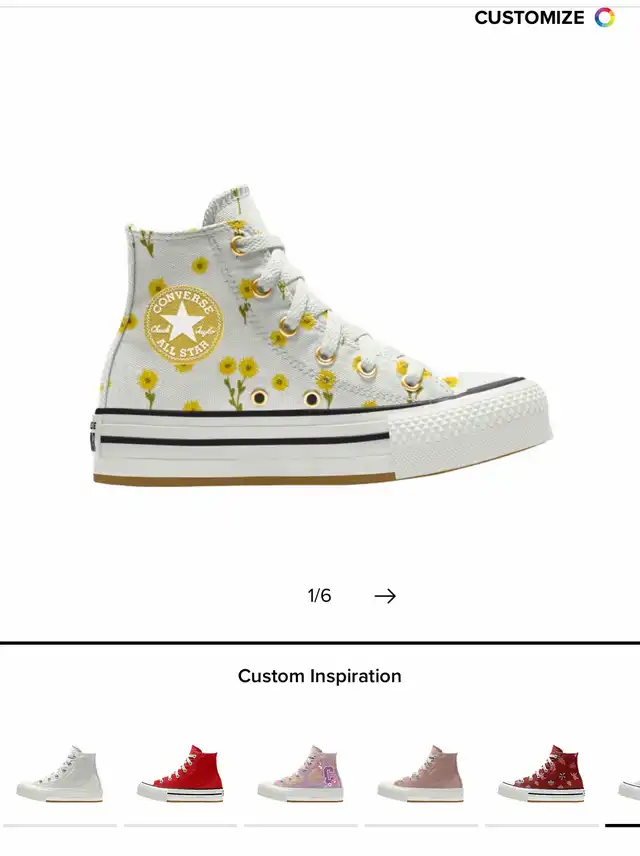The height and width of the screenshot is (856, 640).
Task: Go to the next product image
Action: pos(385,596)
